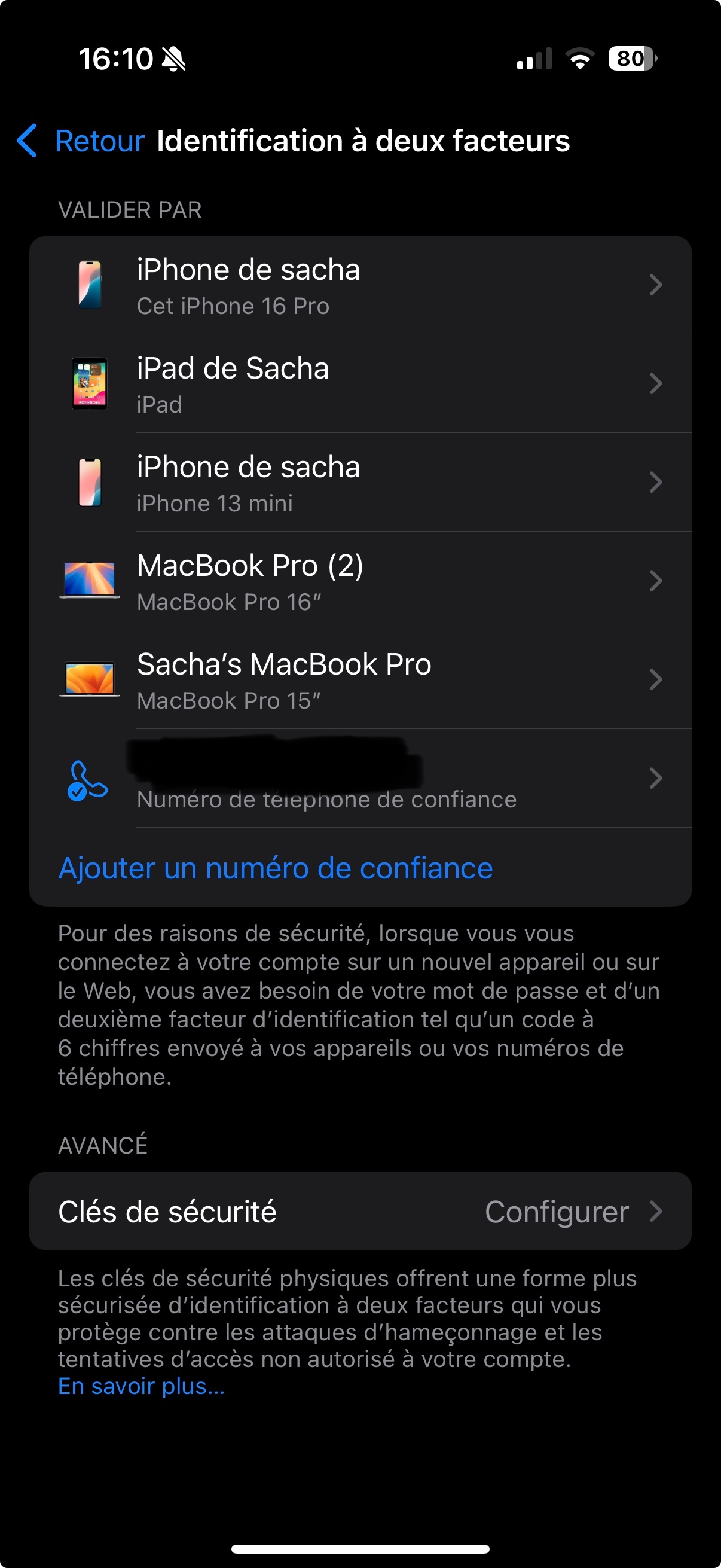Image resolution: width=721 pixels, height=1568 pixels.
Task: Tap Ajouter un numéro de confiance
Action: tap(275, 868)
